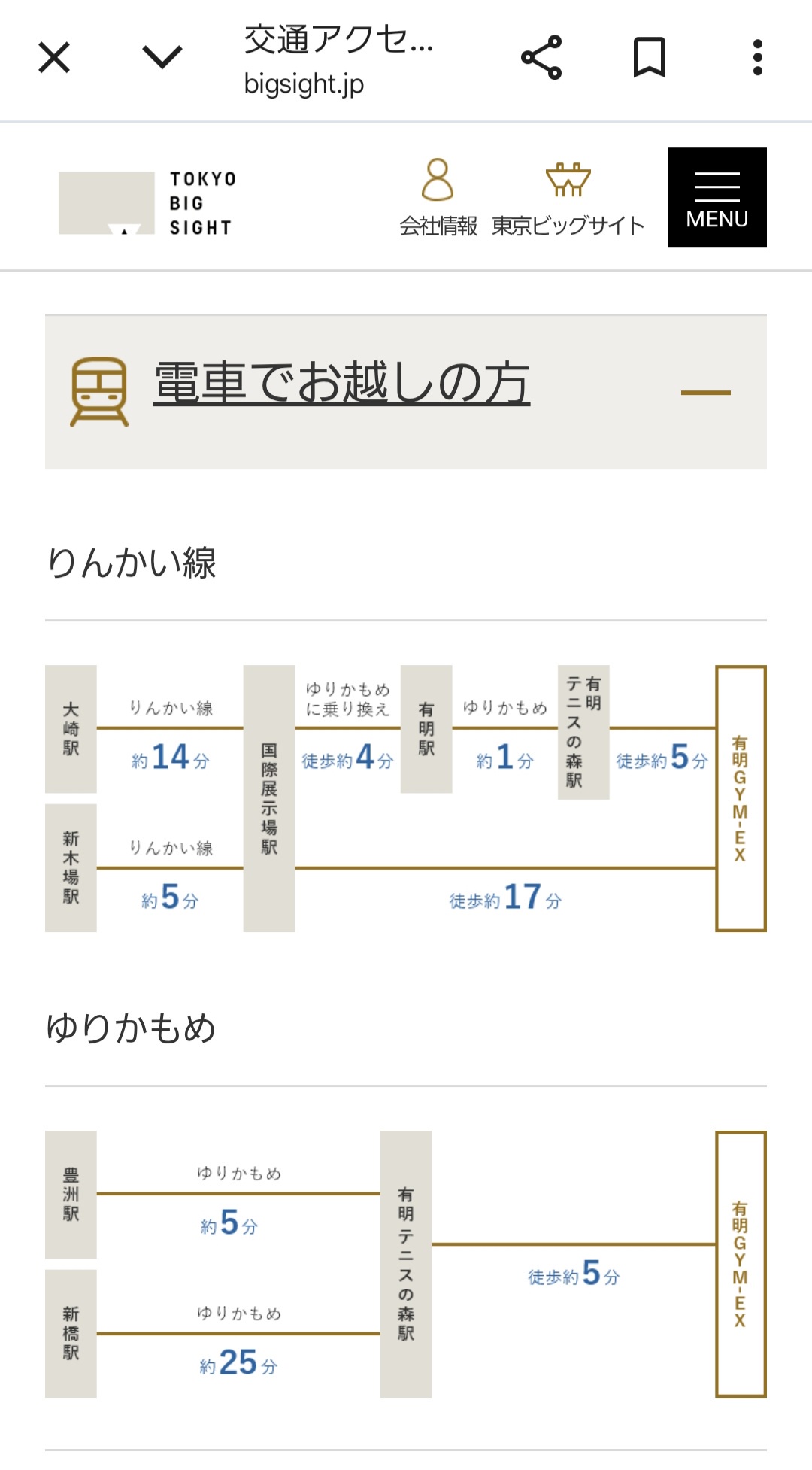Close the in-app browser tab
This screenshot has height=1470, width=812.
click(x=54, y=58)
